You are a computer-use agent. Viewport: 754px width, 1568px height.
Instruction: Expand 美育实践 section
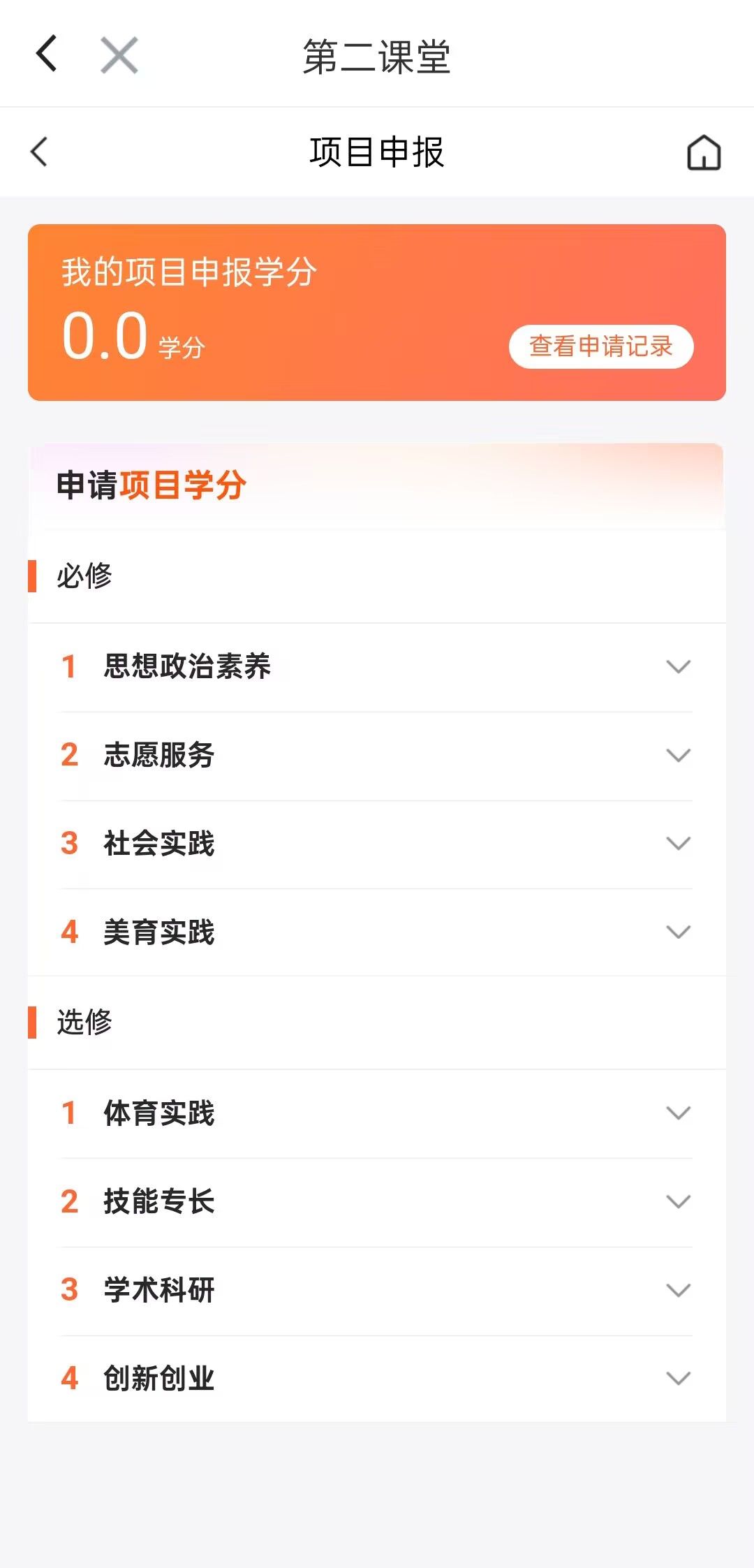(377, 932)
